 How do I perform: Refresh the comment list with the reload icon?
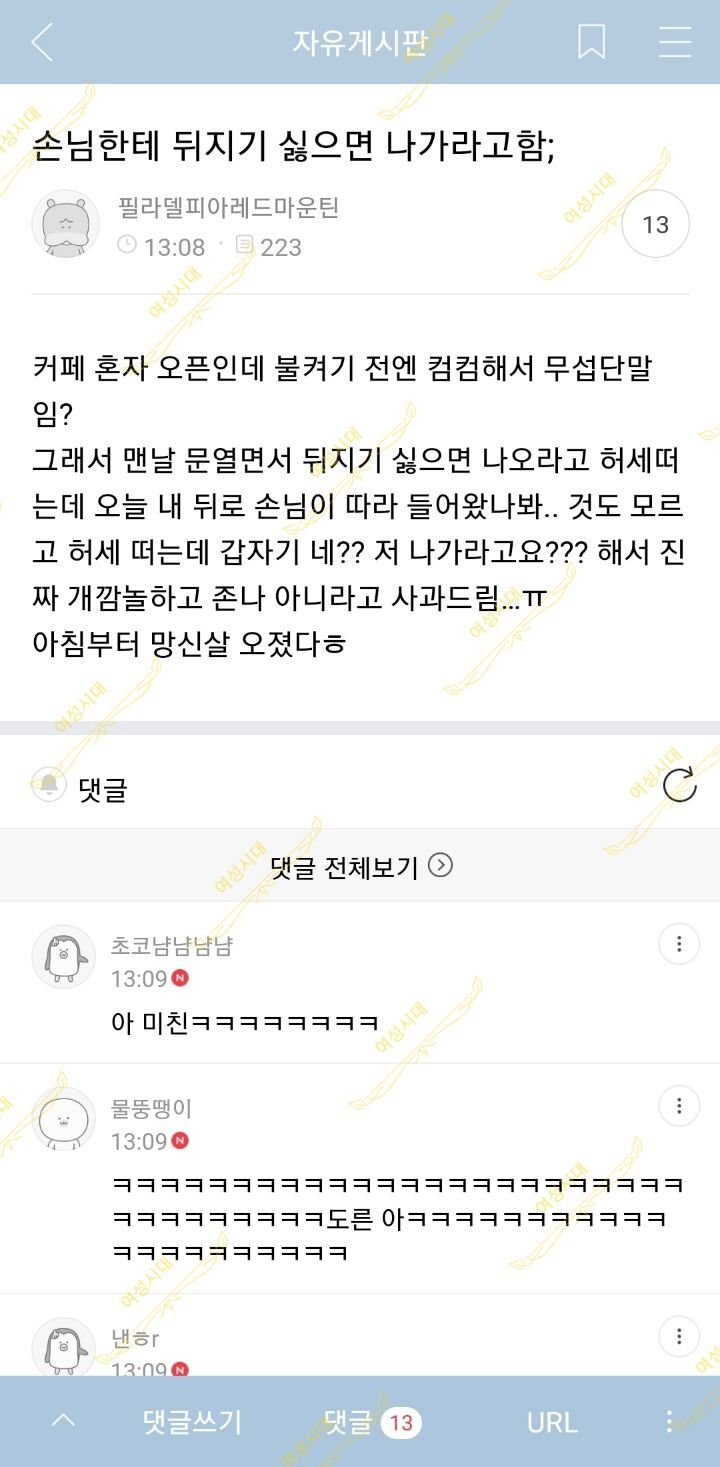pos(682,786)
